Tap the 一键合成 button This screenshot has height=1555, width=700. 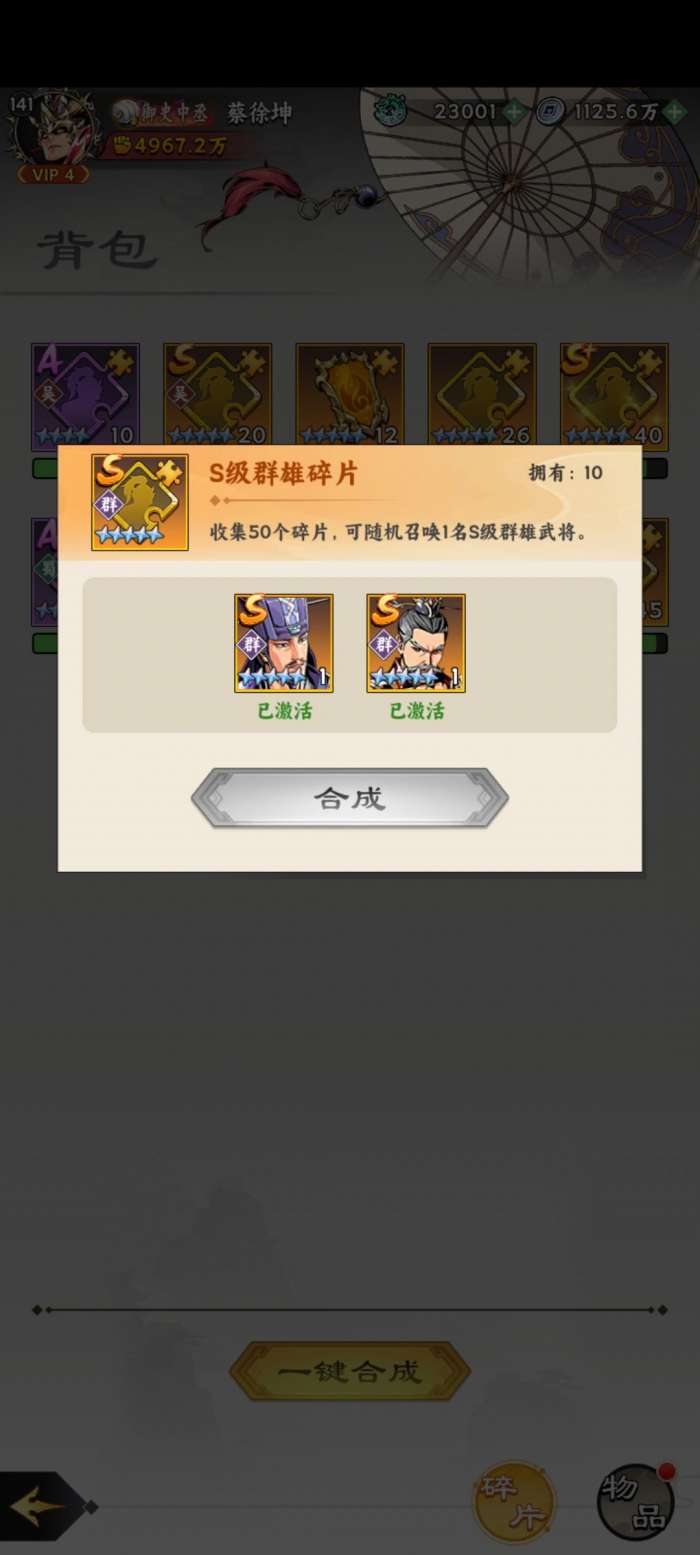point(349,1371)
